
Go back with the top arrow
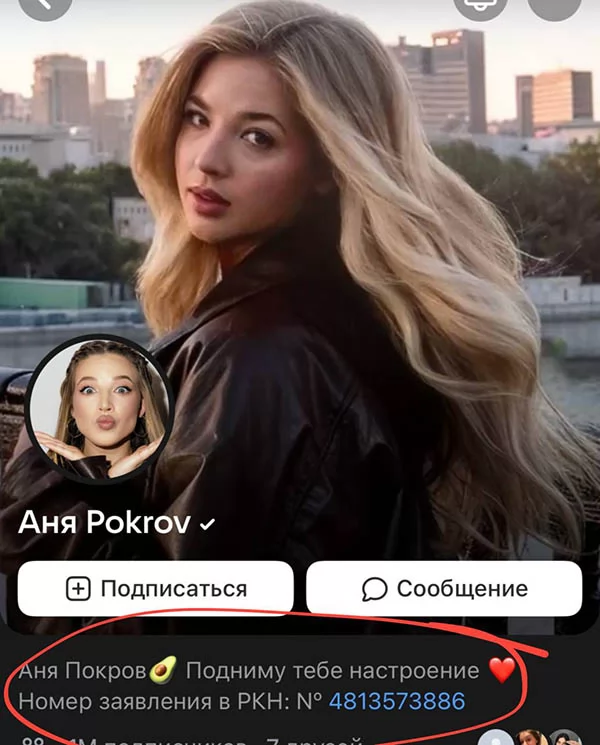click(x=45, y=5)
